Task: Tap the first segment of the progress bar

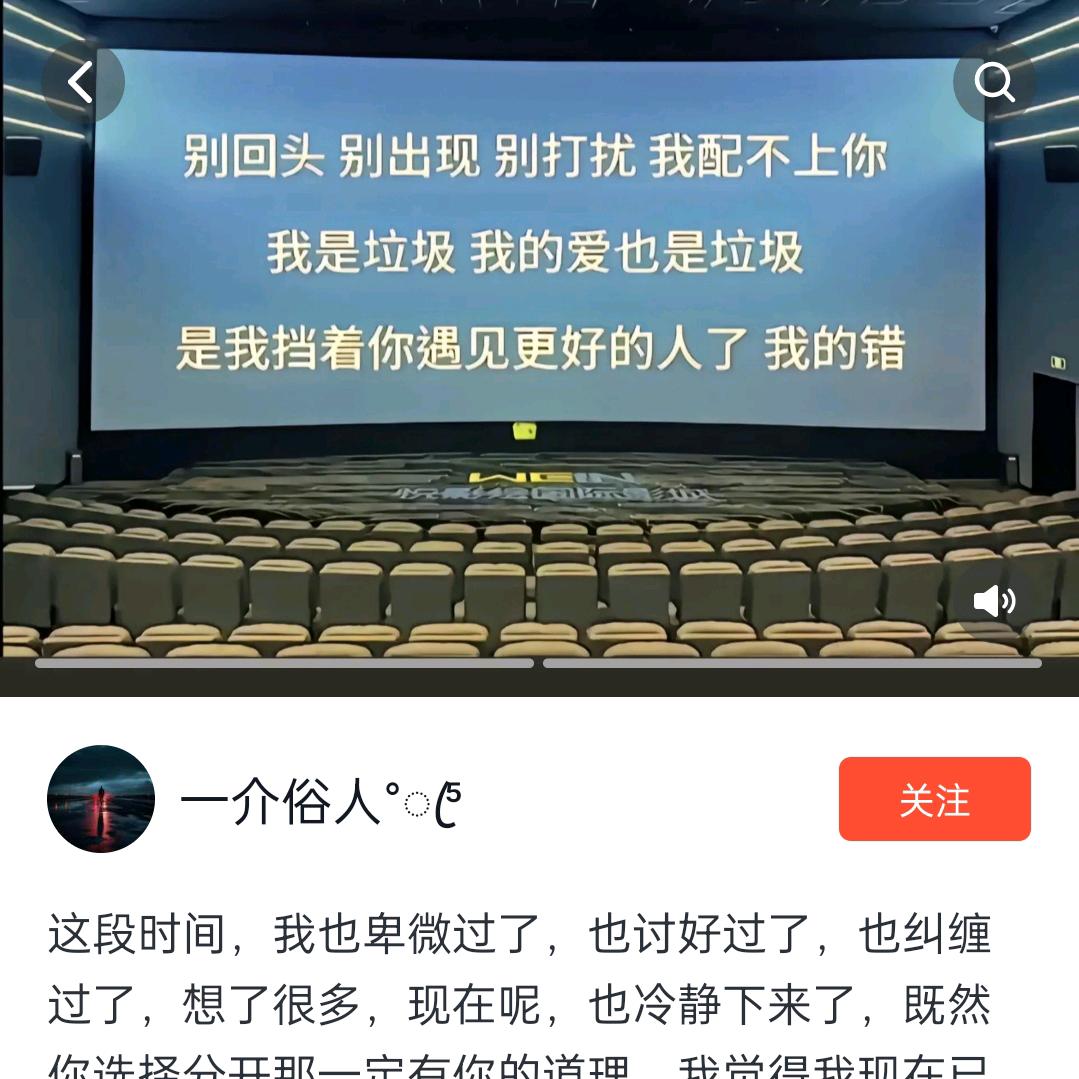Action: pyautogui.click(x=284, y=663)
